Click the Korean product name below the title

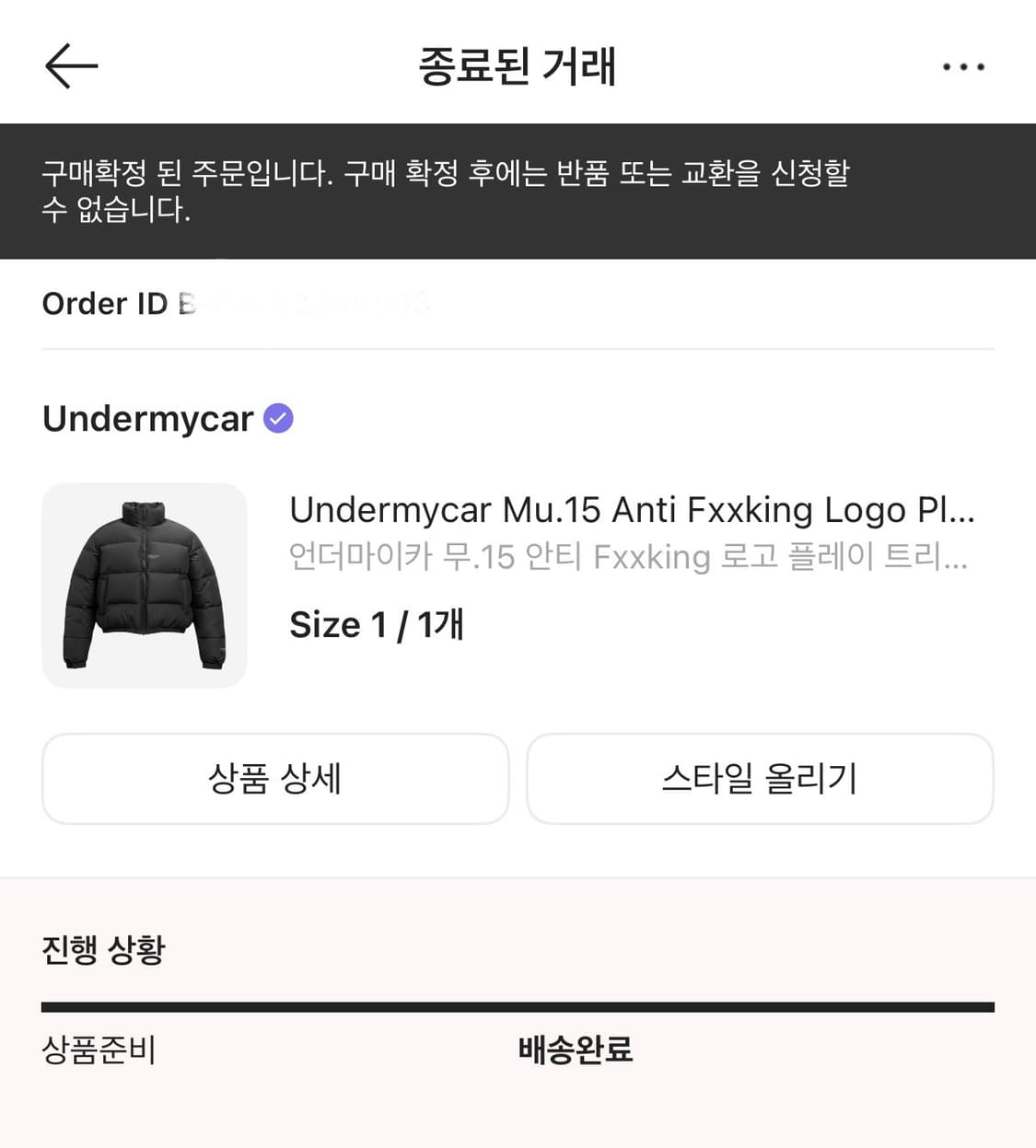(x=629, y=557)
